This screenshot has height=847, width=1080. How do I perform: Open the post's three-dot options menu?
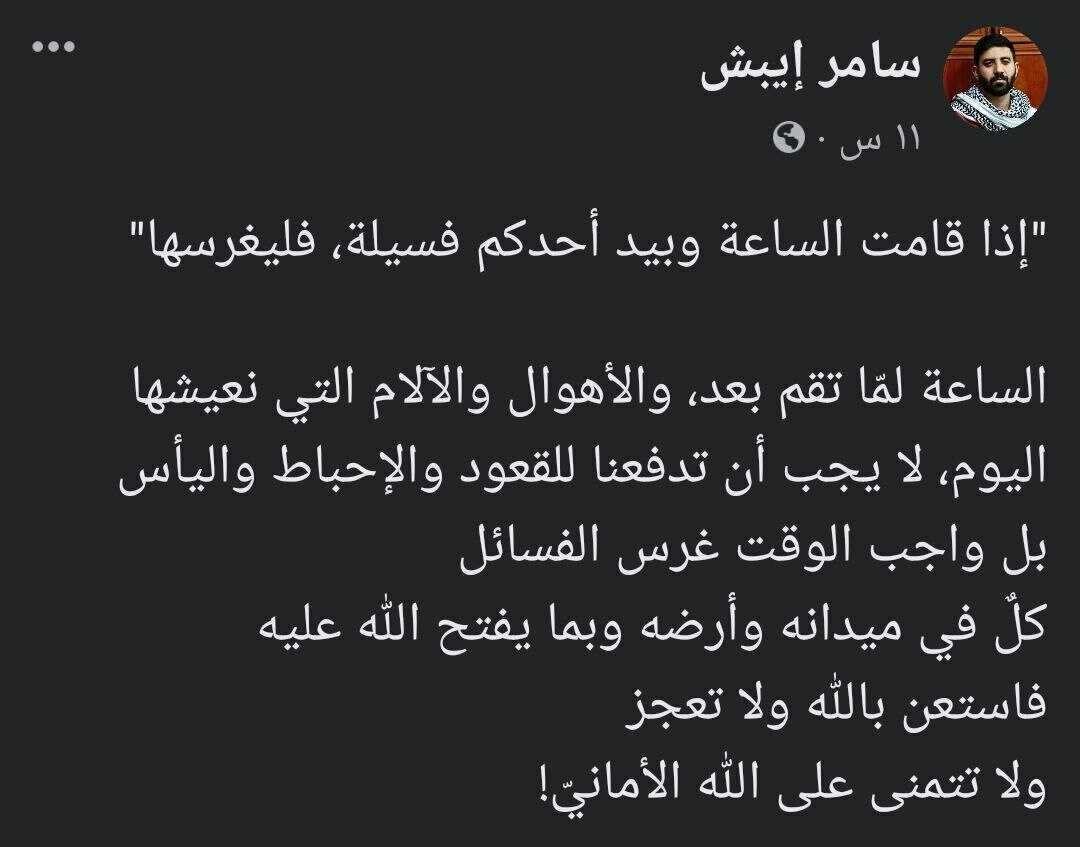click(x=53, y=46)
